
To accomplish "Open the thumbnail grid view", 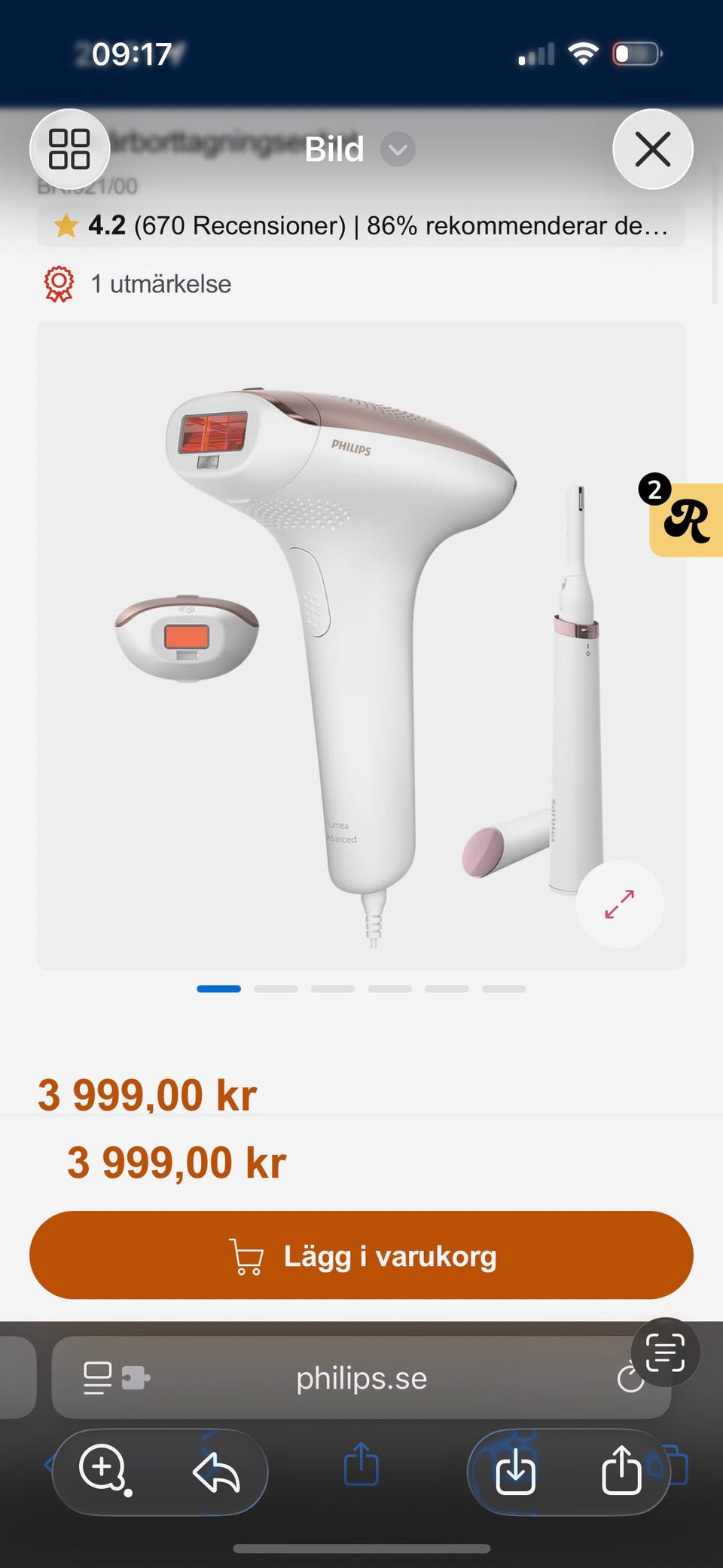I will click(x=69, y=149).
